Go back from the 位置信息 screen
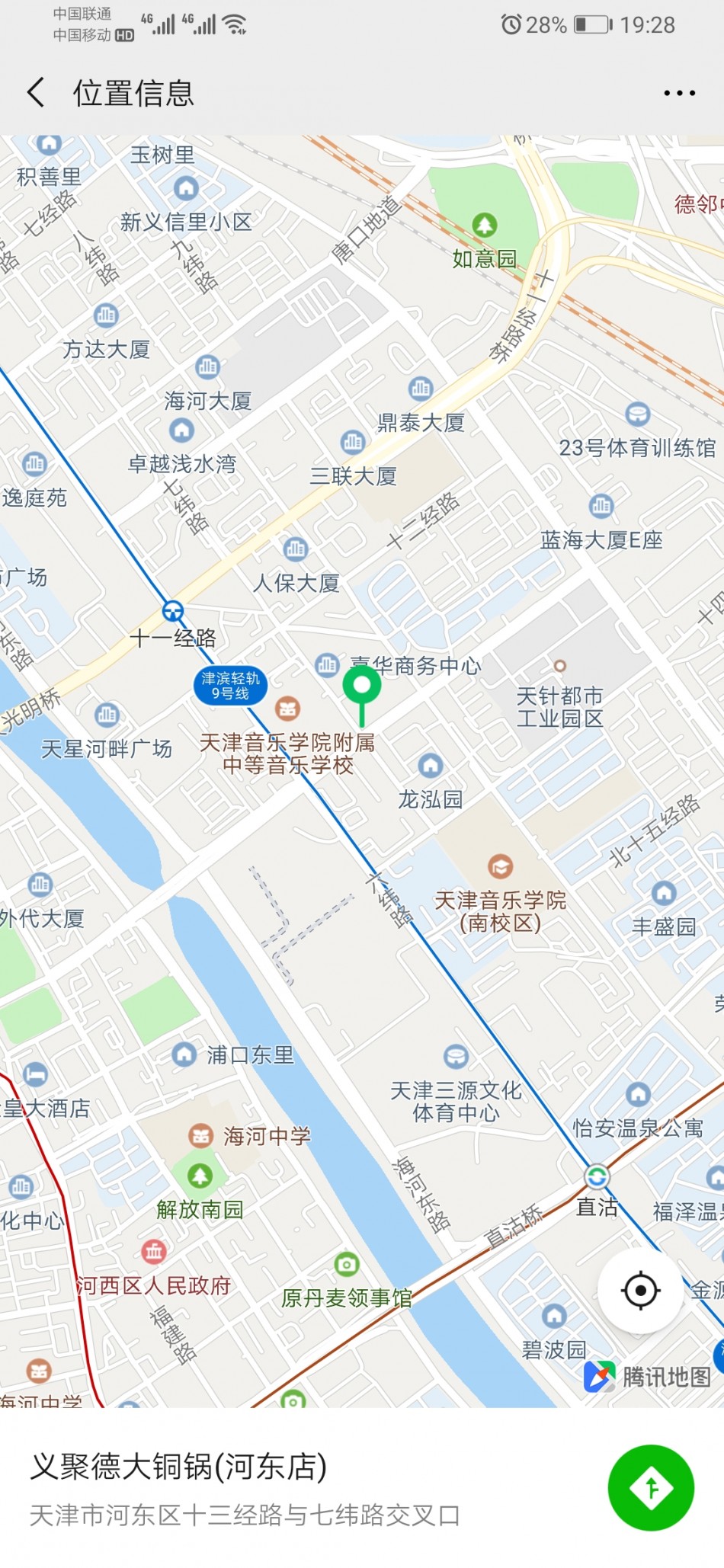 tap(36, 93)
